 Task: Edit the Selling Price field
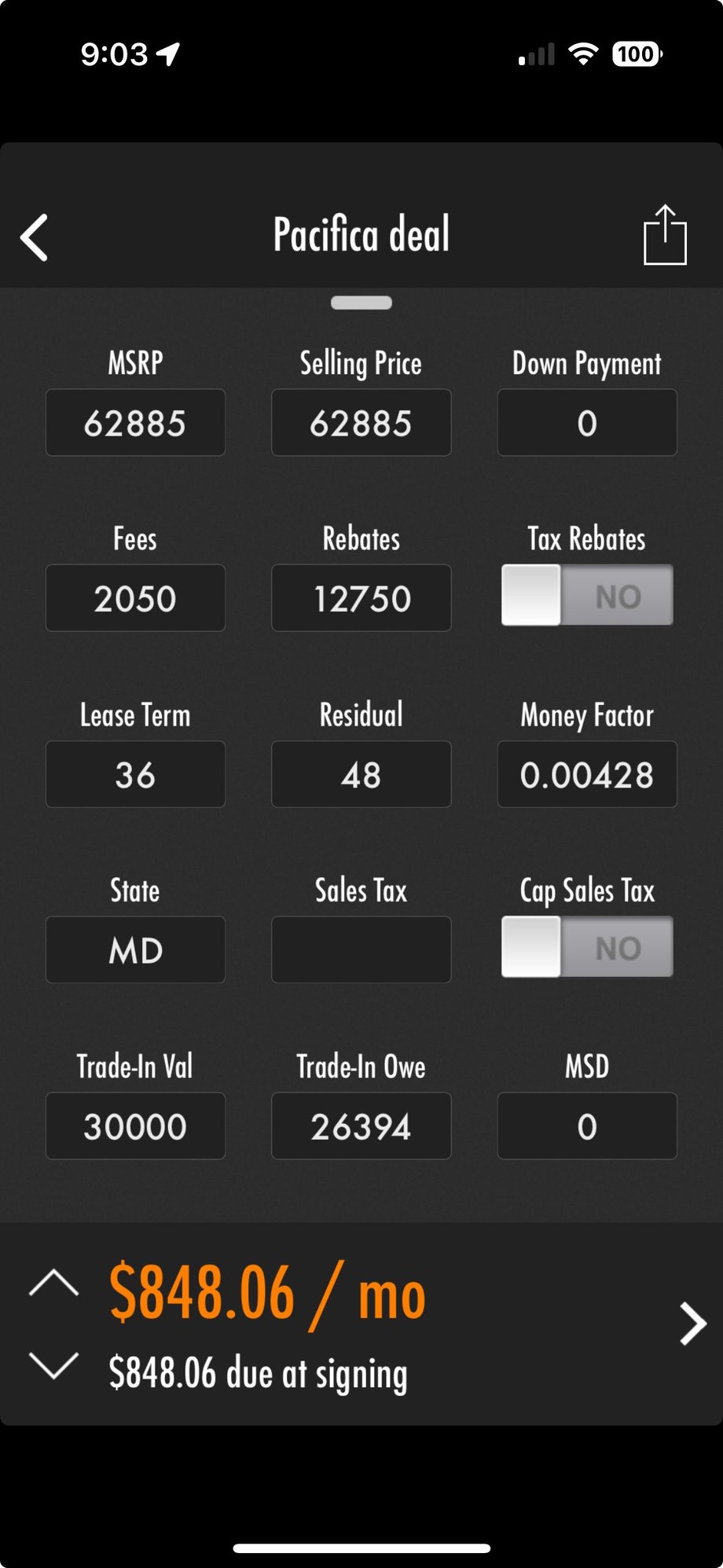pyautogui.click(x=361, y=423)
